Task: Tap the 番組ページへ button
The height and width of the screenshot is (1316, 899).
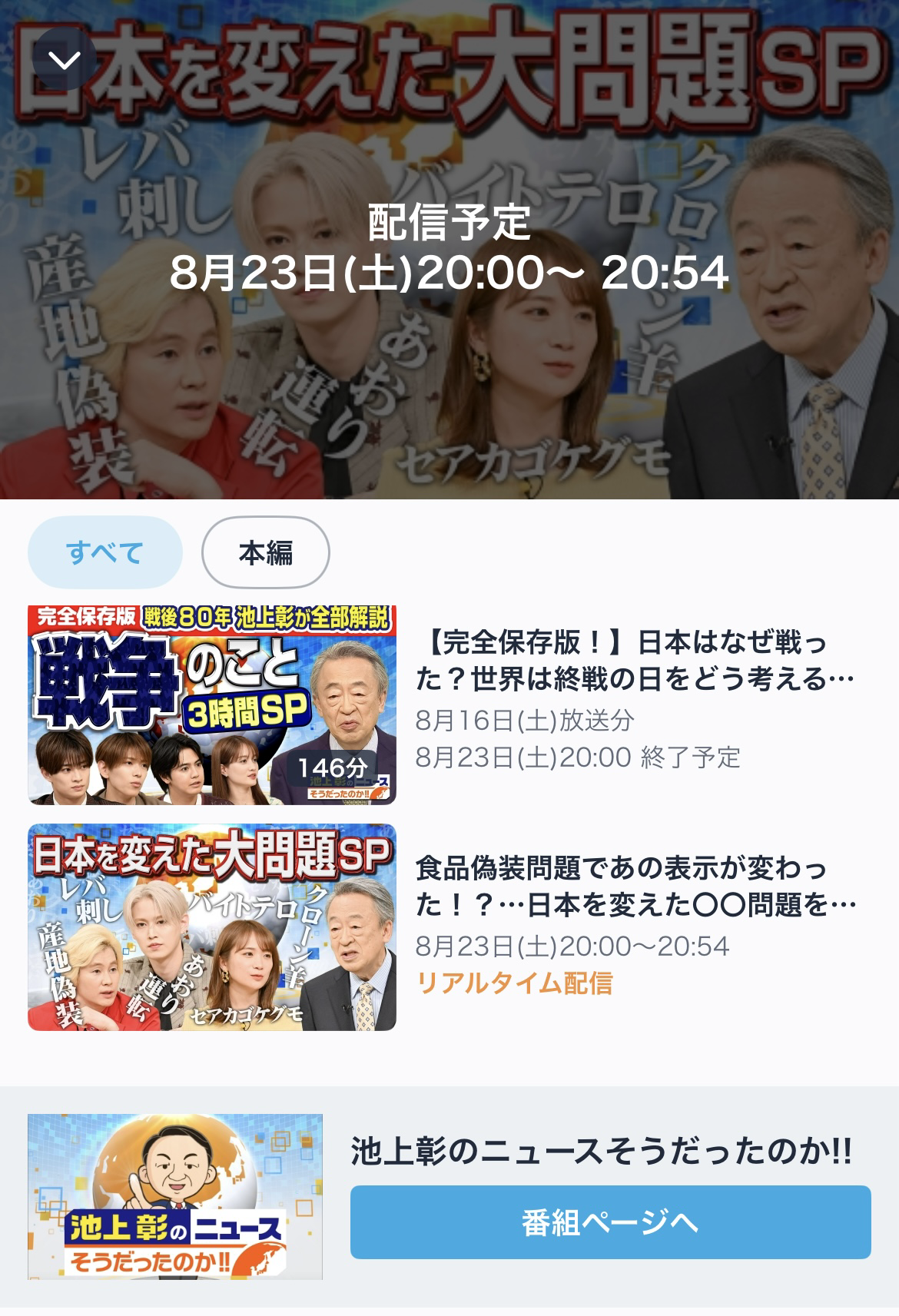Action: 610,1222
